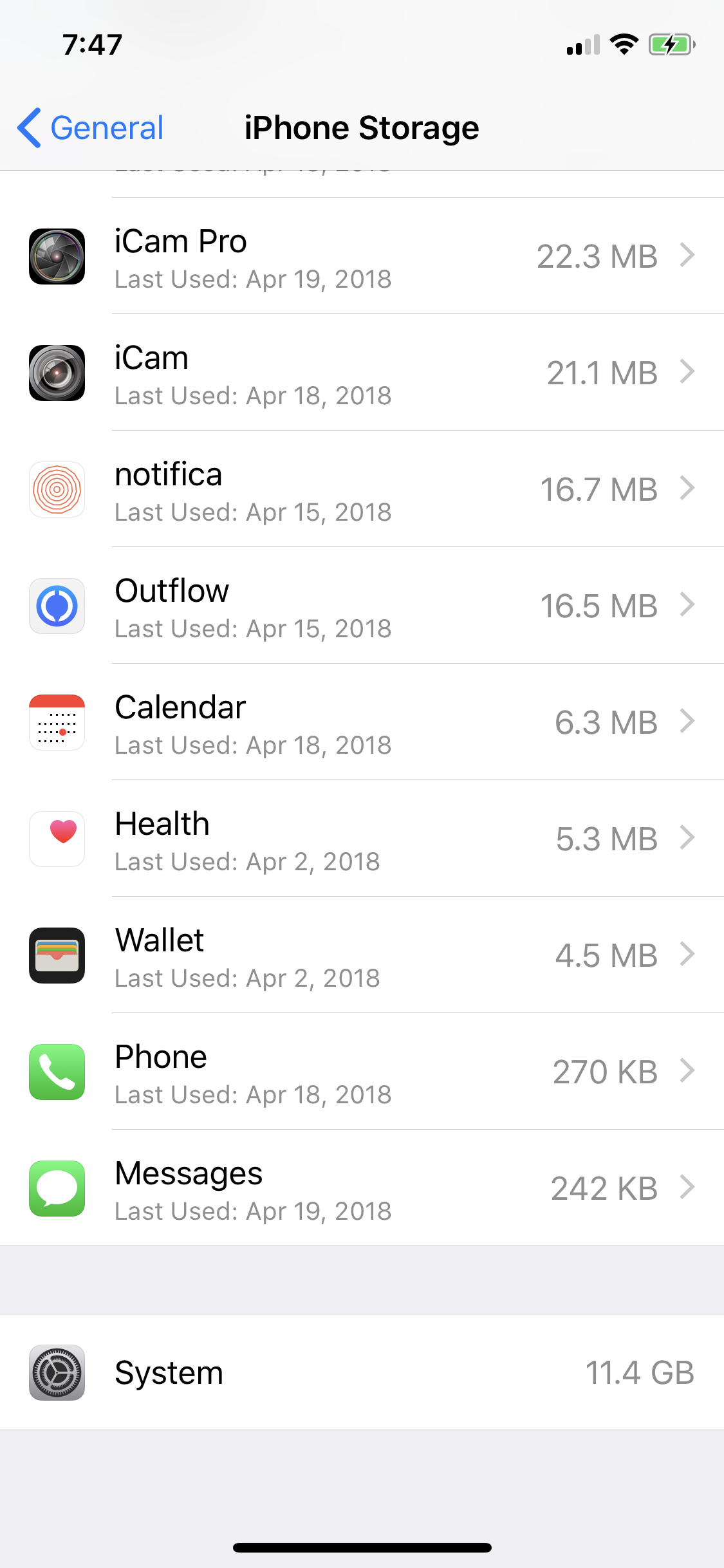Viewport: 724px width, 1568px height.
Task: Open the 21.1 MB iCam row
Action: 362,373
